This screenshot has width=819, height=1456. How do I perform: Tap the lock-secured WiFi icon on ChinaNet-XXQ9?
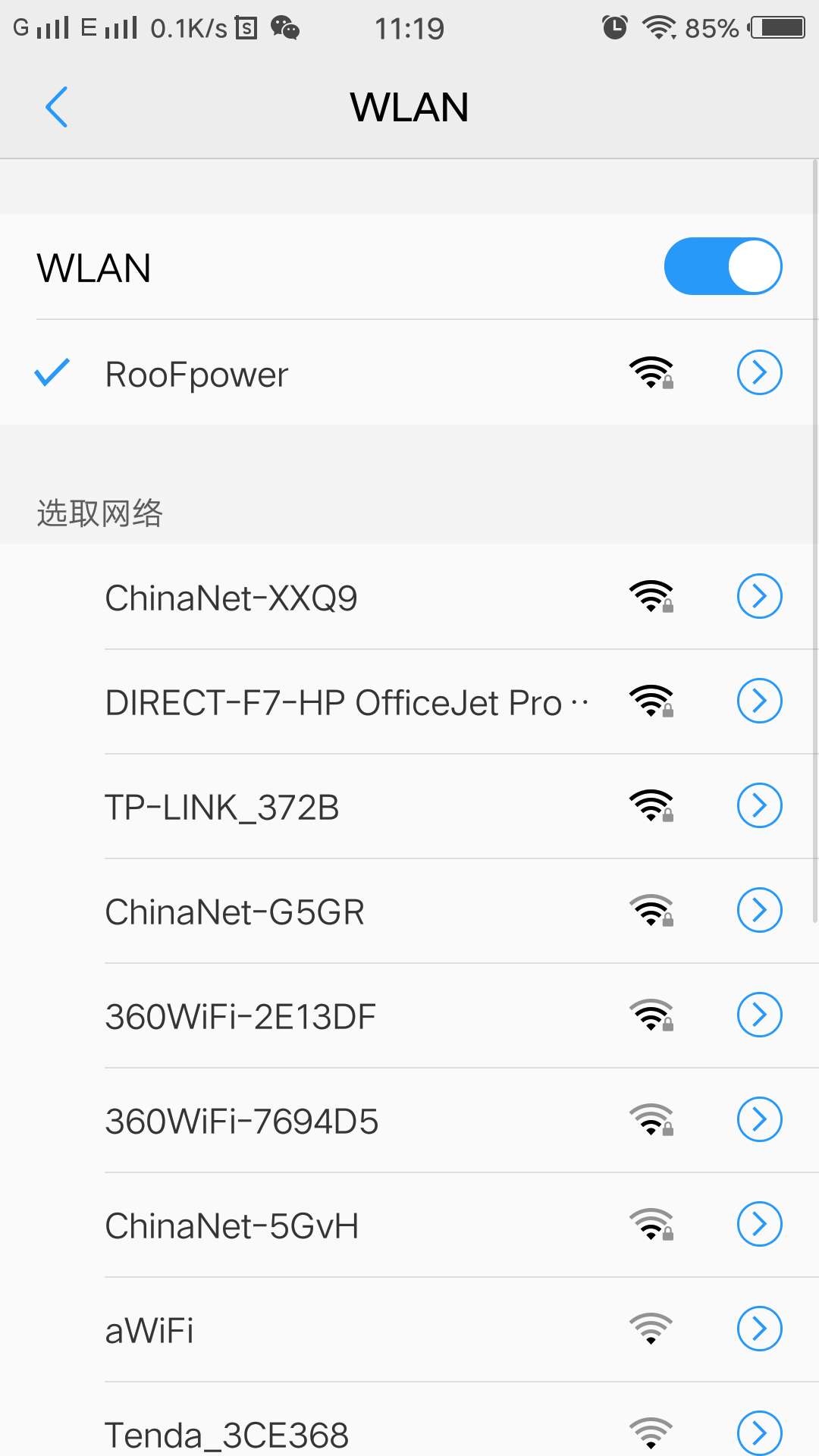tap(652, 596)
